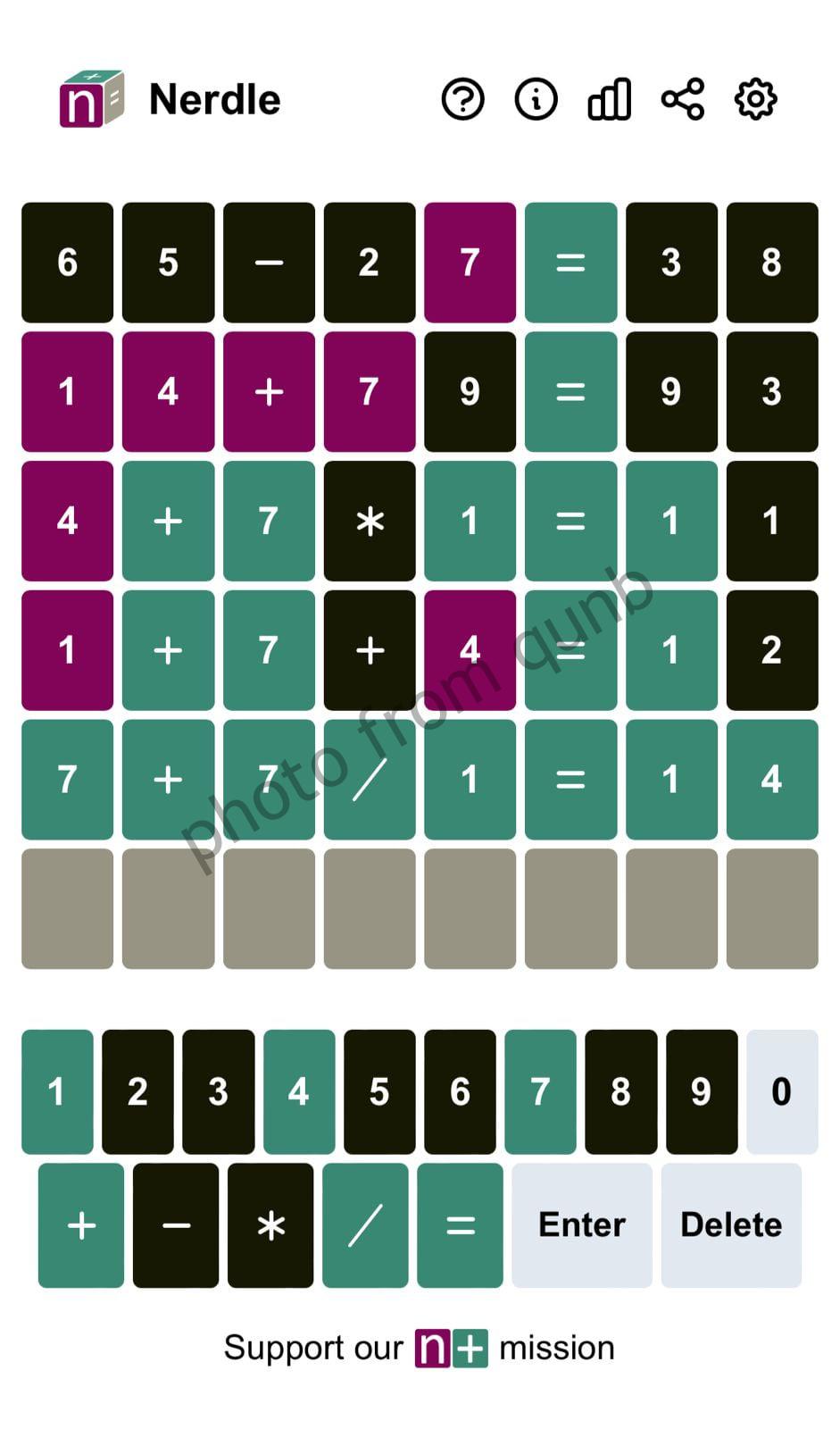Enter digit 9 on keypad
Viewport: 840px width, 1429px height.
click(702, 1091)
